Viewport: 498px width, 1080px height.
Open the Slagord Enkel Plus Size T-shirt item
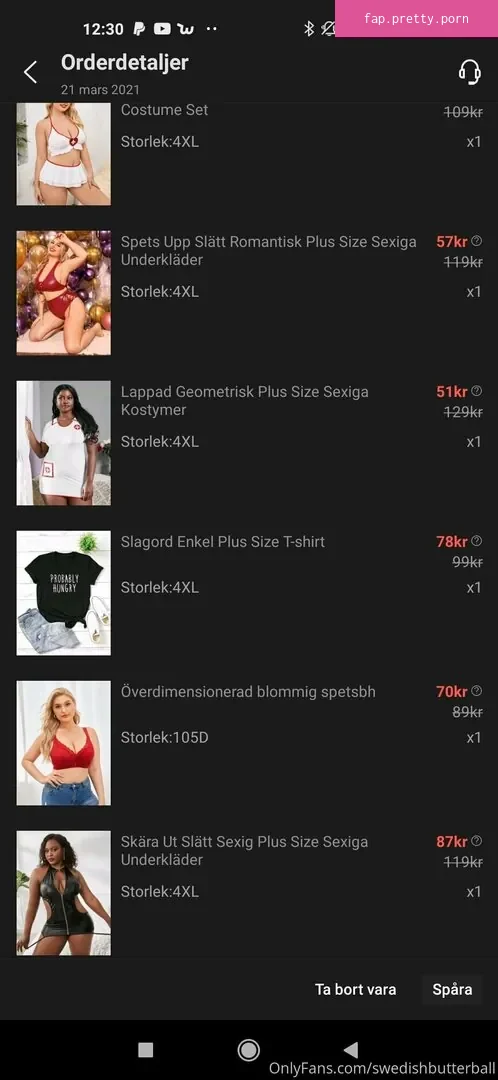[222, 541]
